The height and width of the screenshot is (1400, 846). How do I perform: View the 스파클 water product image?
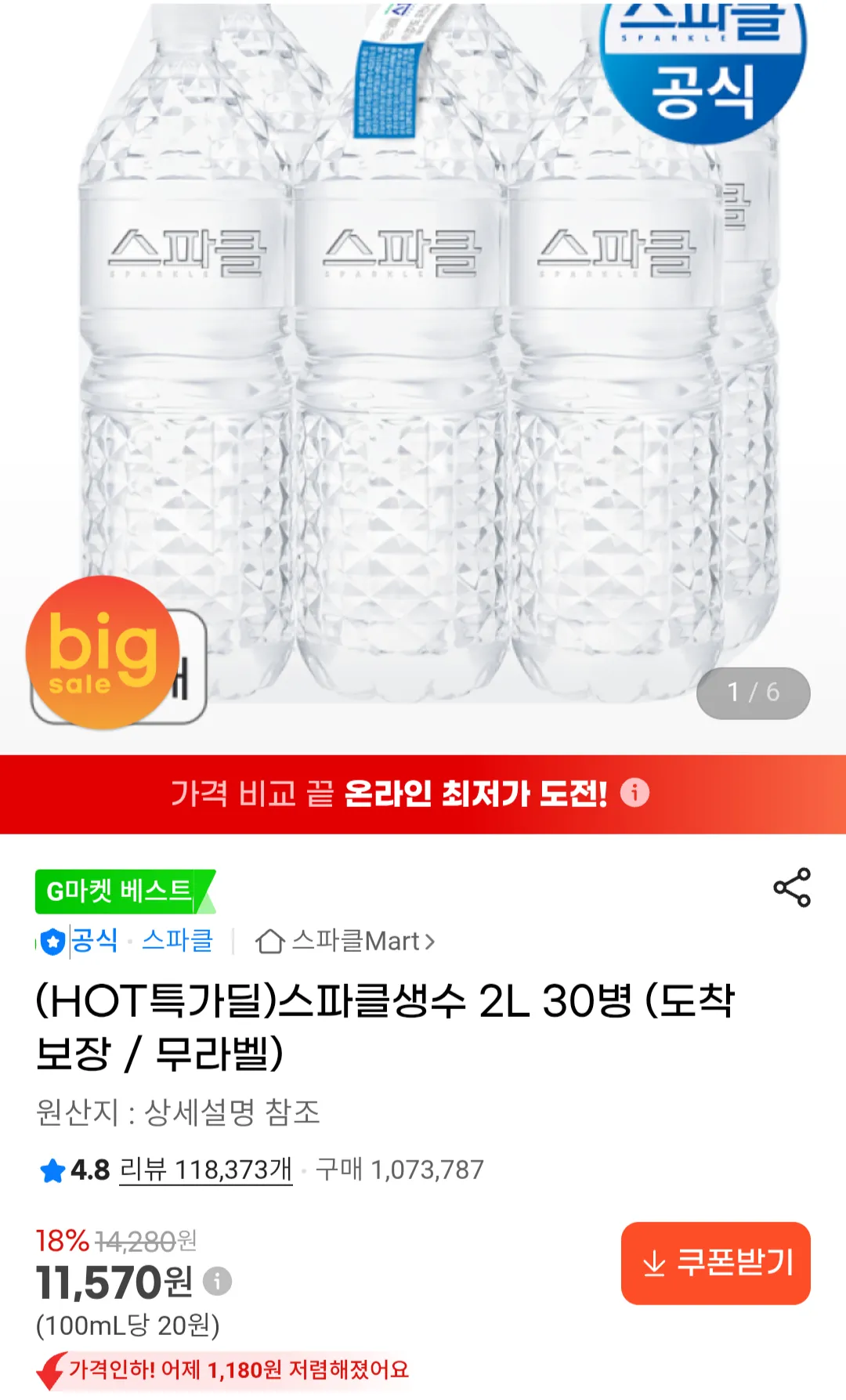tap(423, 376)
